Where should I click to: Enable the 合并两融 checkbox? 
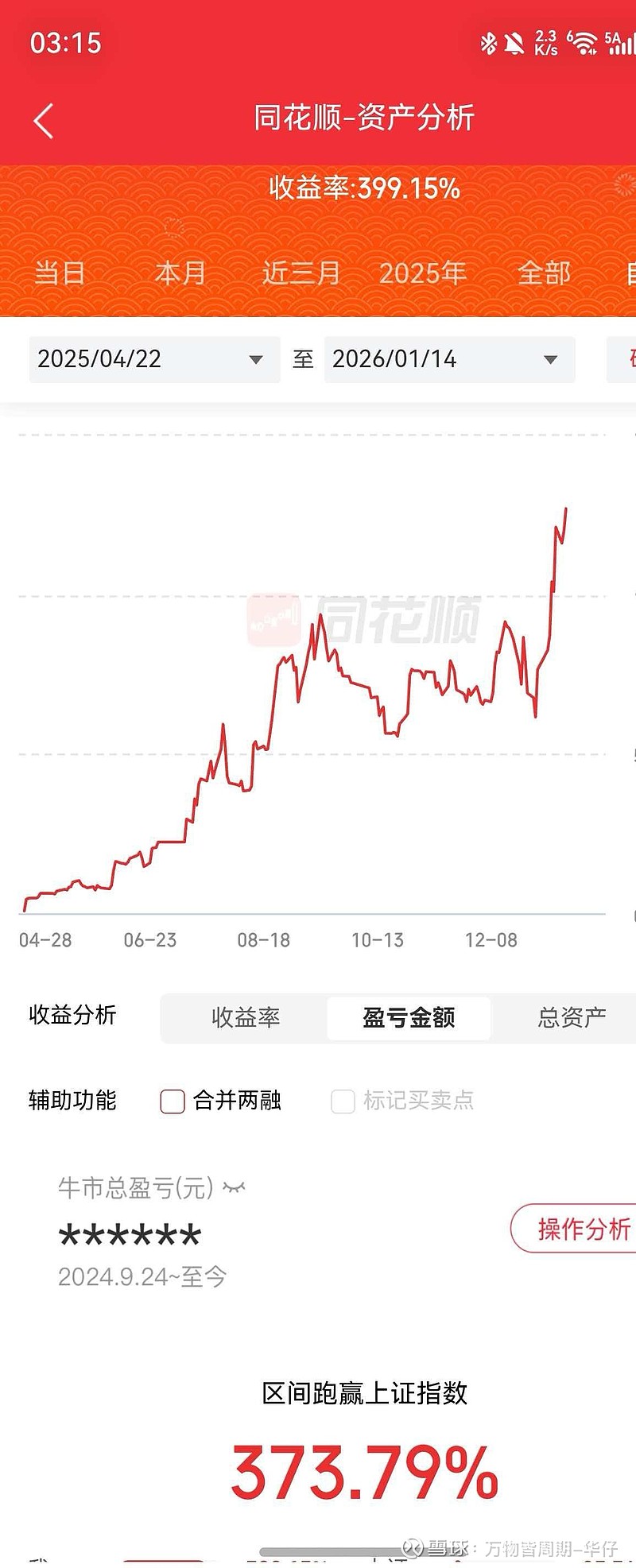172,1101
